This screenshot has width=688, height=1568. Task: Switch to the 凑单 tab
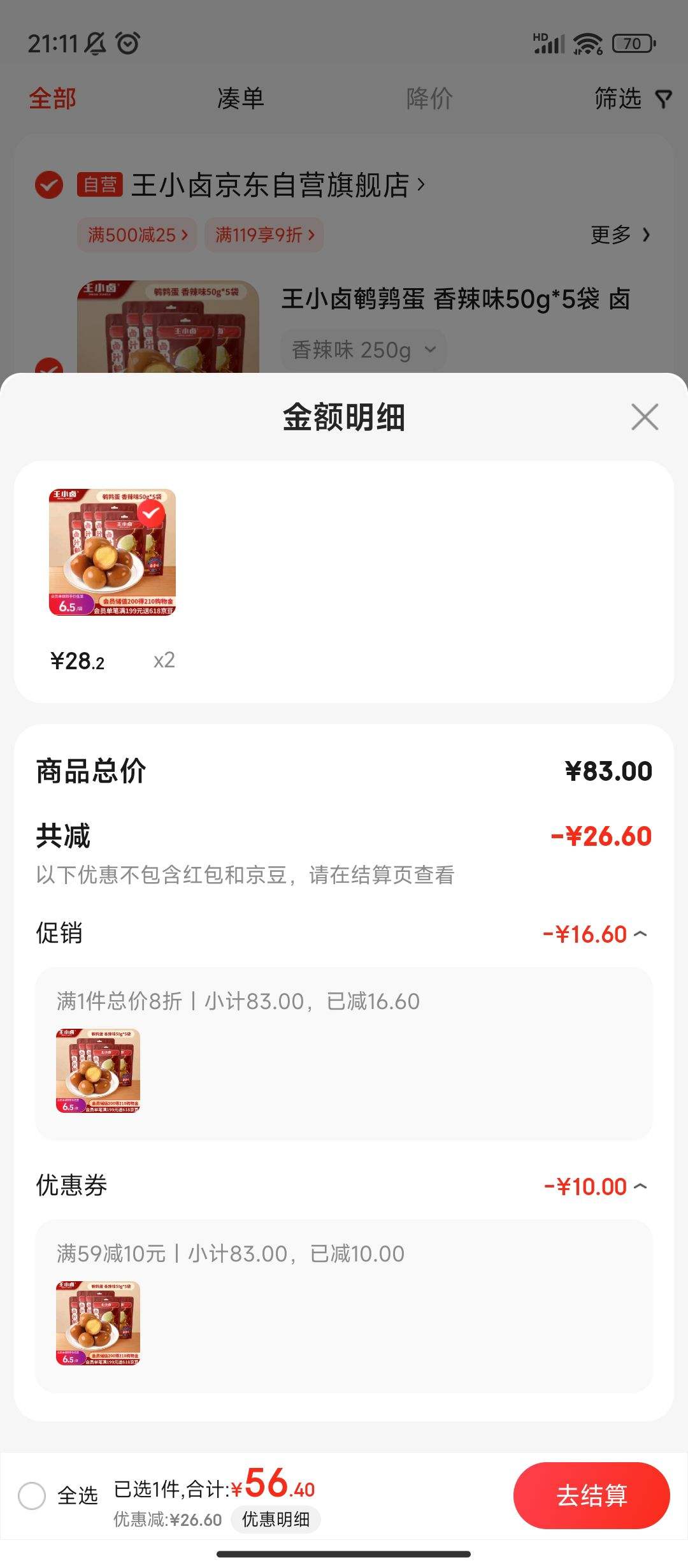pos(239,99)
